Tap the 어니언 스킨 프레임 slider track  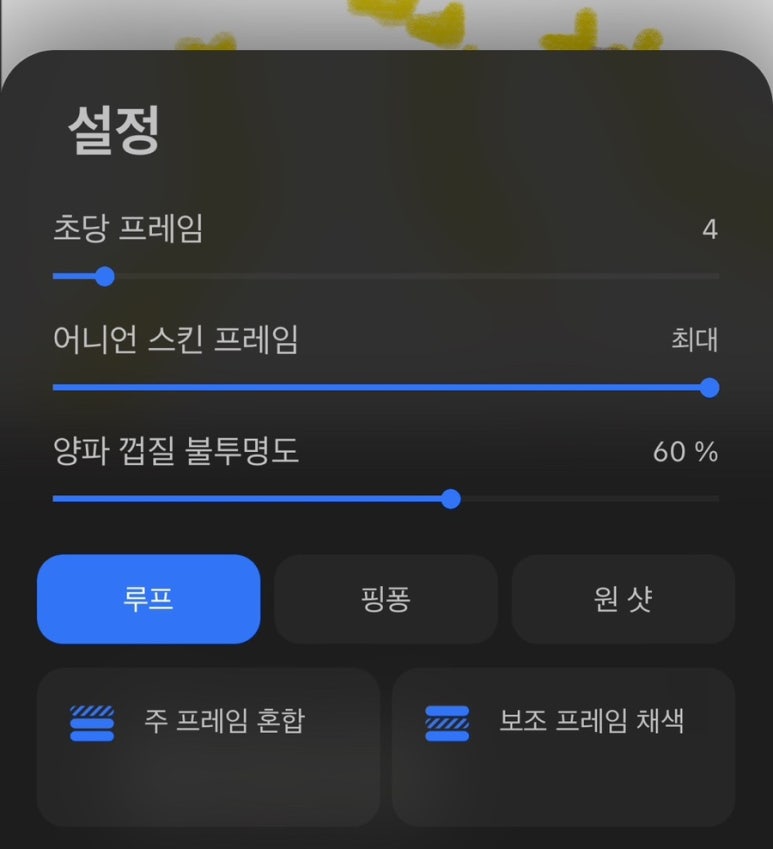pyautogui.click(x=385, y=387)
